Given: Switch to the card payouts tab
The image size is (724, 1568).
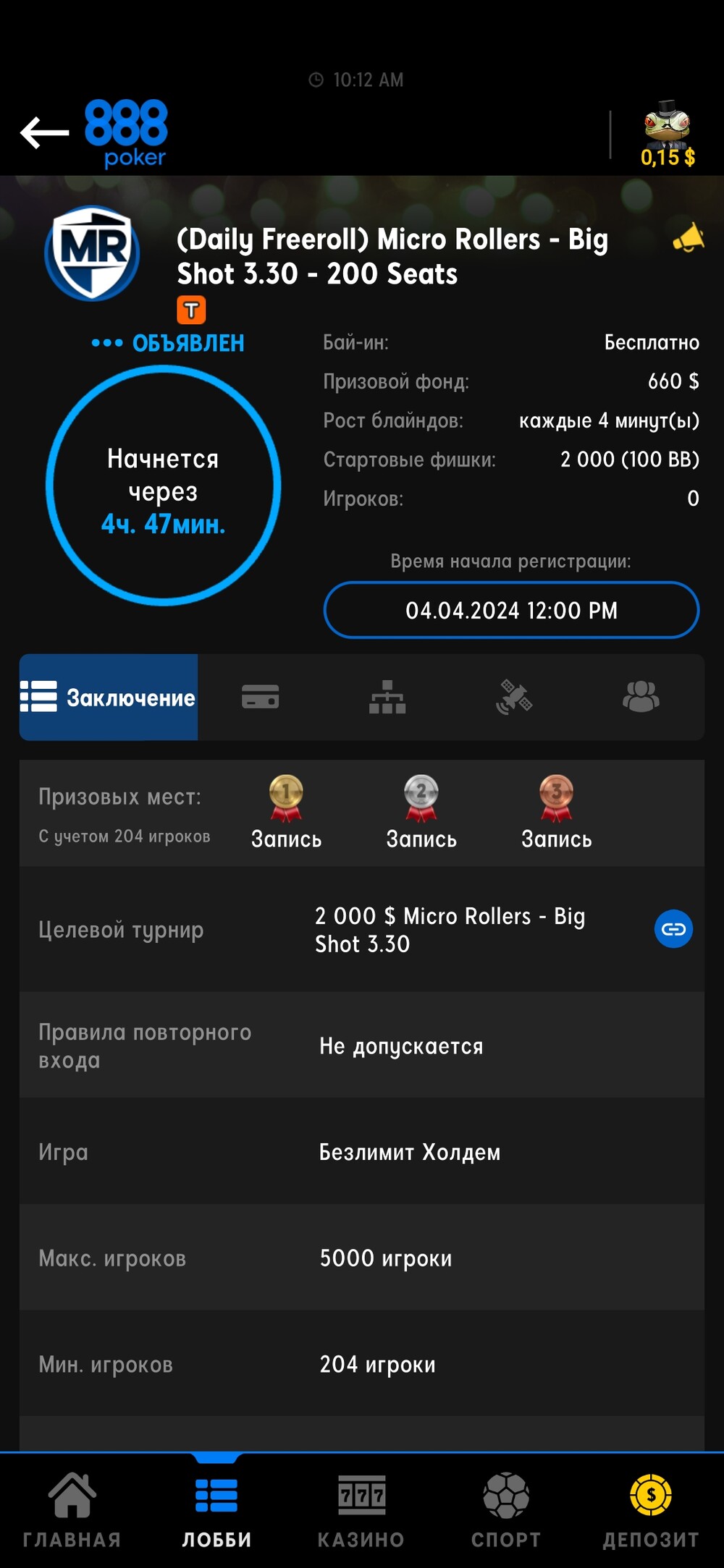Looking at the screenshot, I should point(261,697).
